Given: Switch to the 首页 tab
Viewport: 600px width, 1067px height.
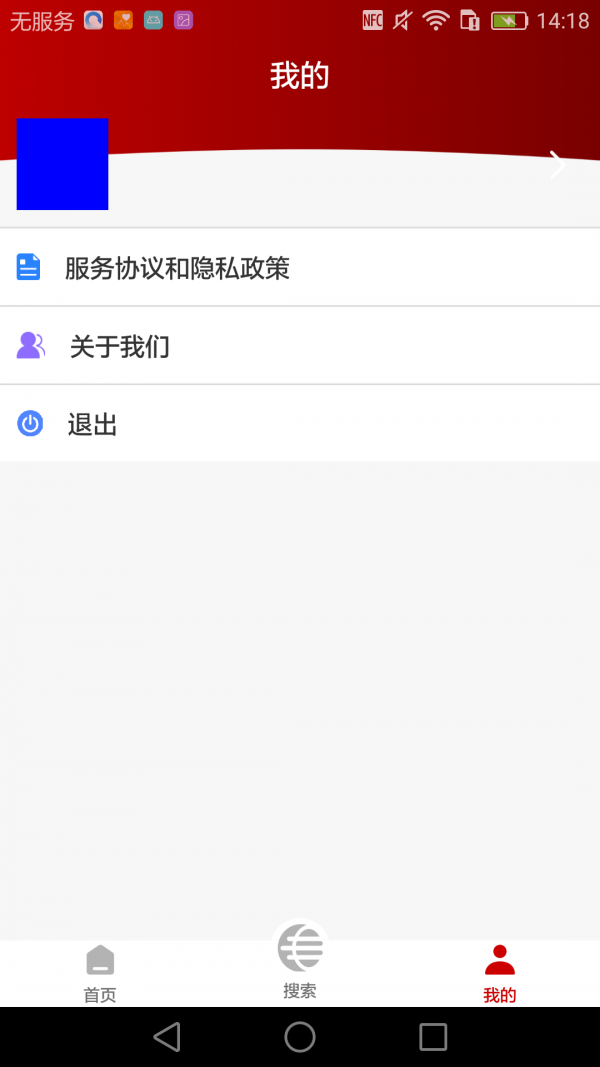Looking at the screenshot, I should (100, 974).
